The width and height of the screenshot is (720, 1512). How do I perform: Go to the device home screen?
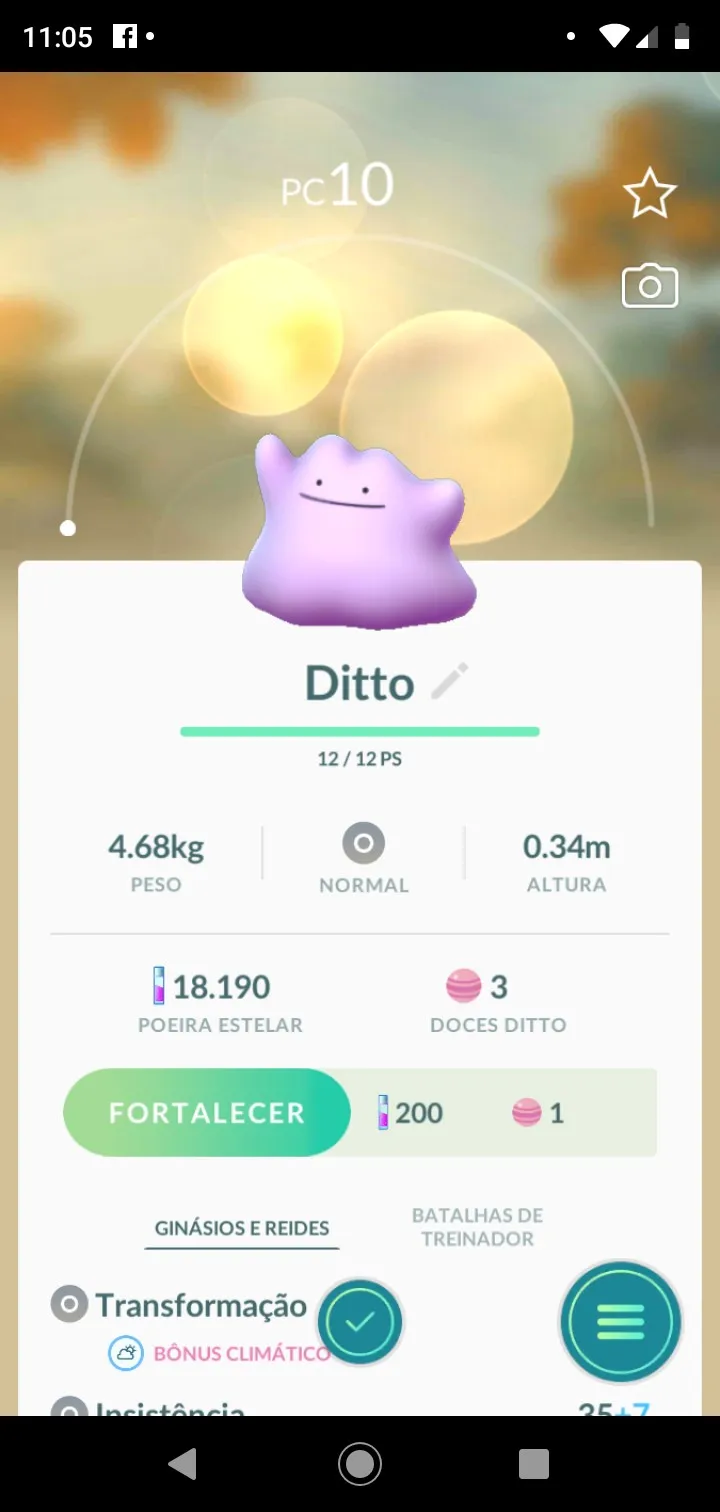(360, 1464)
